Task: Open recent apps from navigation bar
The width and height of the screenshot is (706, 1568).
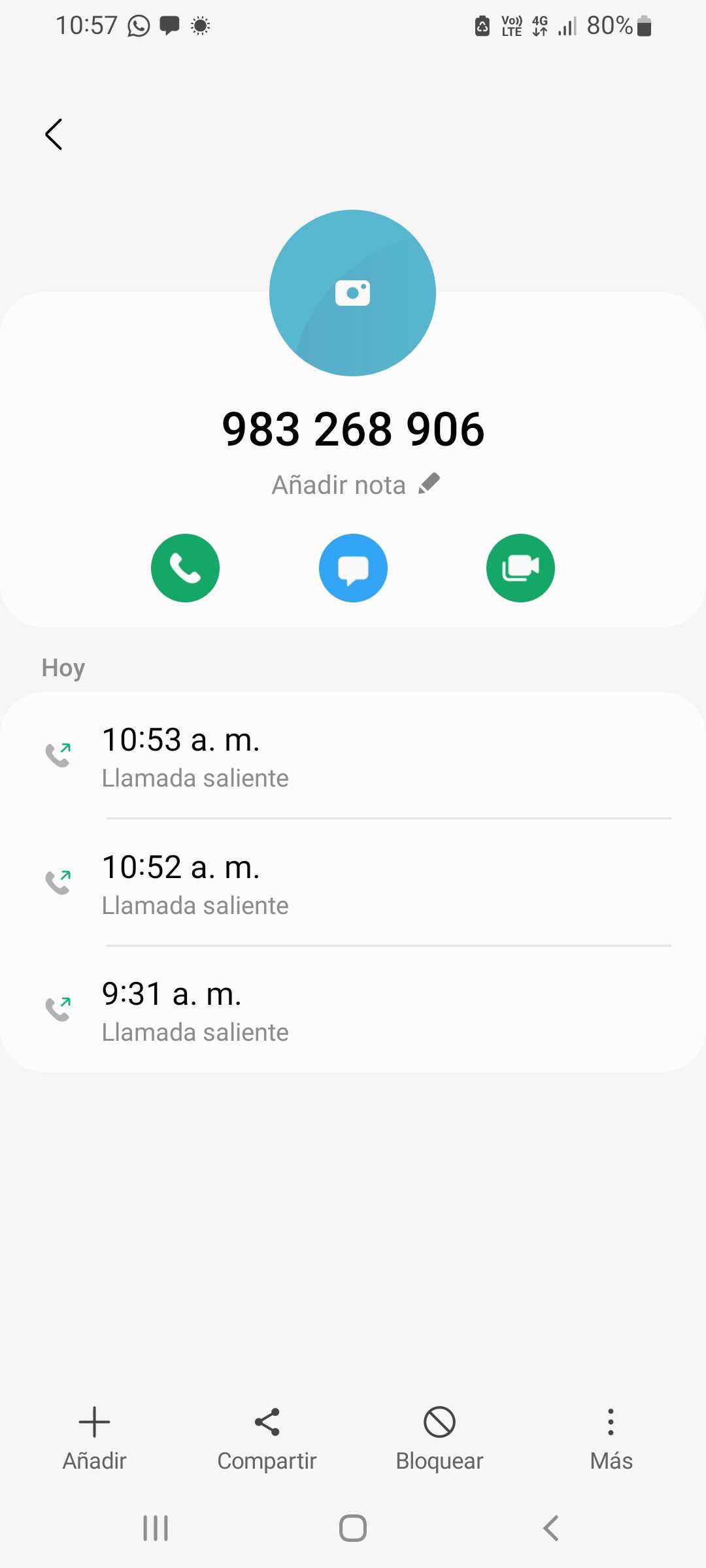Action: [156, 1528]
